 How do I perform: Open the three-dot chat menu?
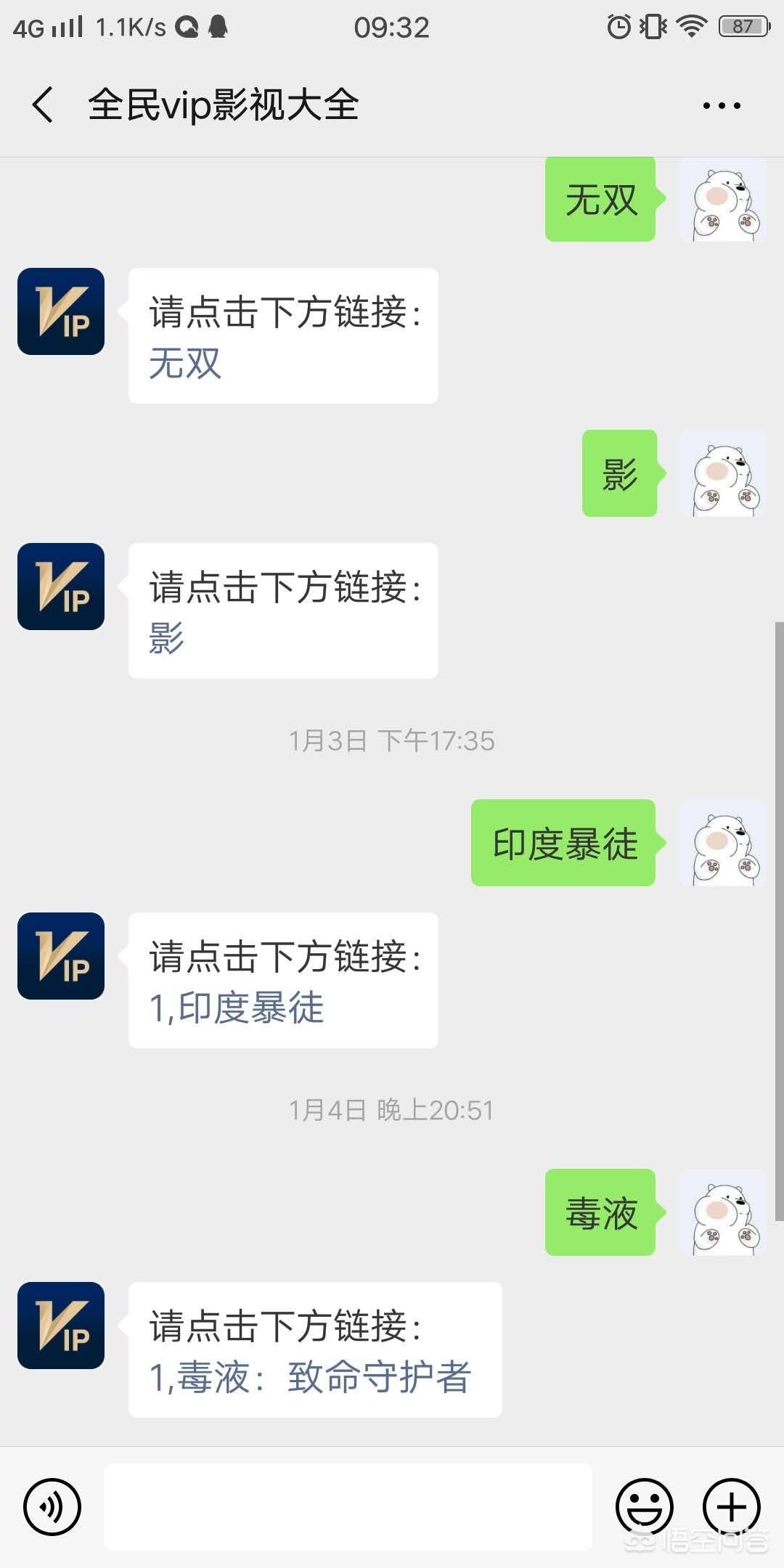722,106
